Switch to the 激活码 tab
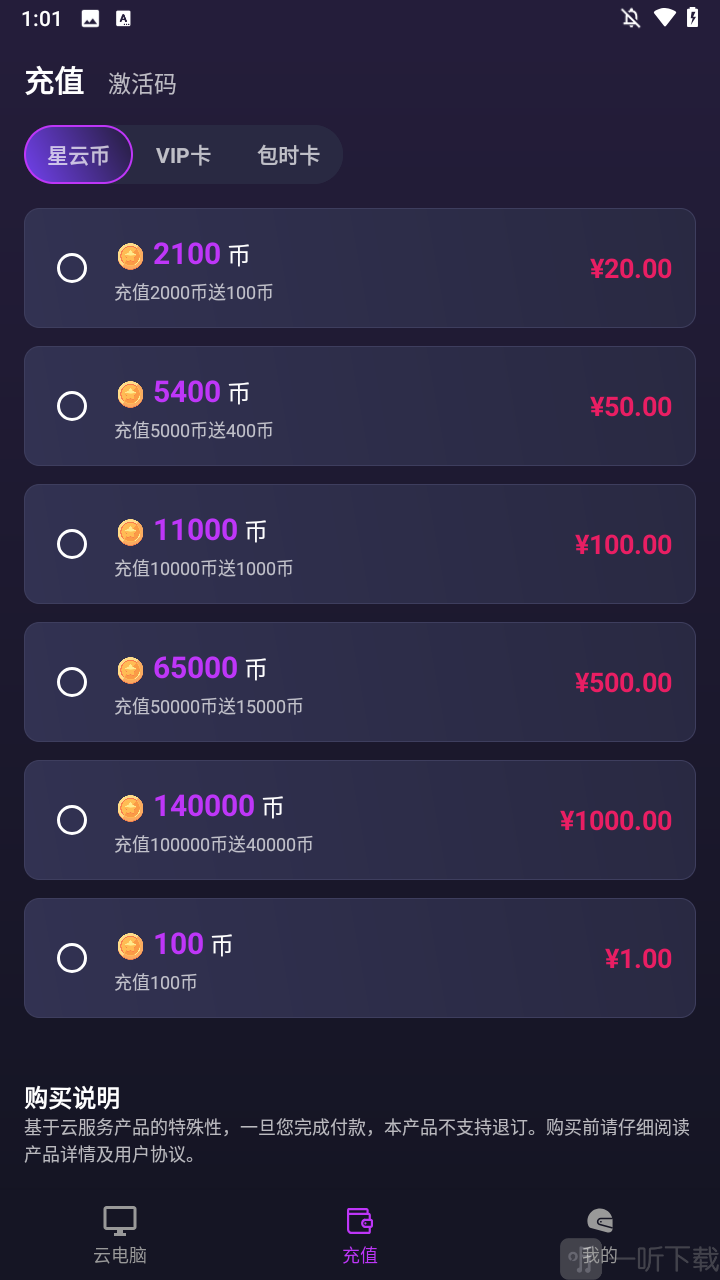This screenshot has height=1280, width=720. click(x=141, y=84)
